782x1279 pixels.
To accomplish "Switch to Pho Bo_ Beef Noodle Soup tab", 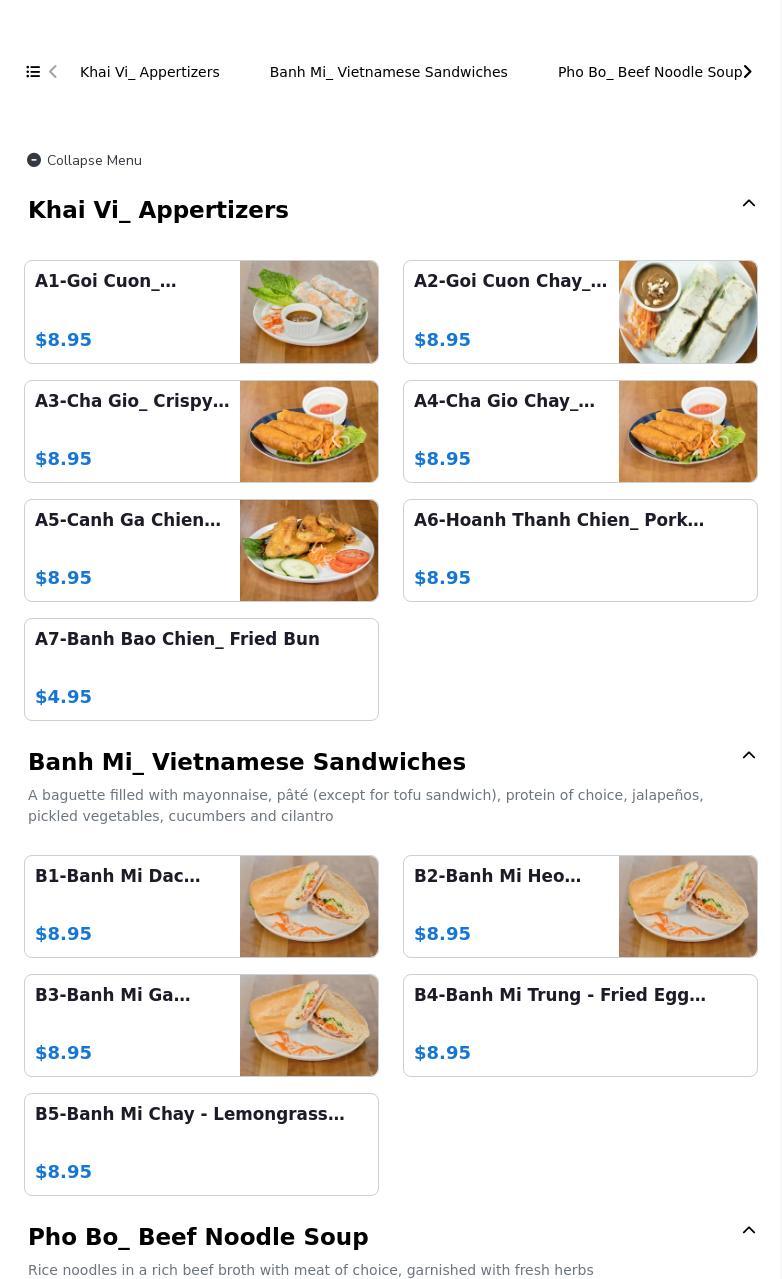I will [x=649, y=72].
